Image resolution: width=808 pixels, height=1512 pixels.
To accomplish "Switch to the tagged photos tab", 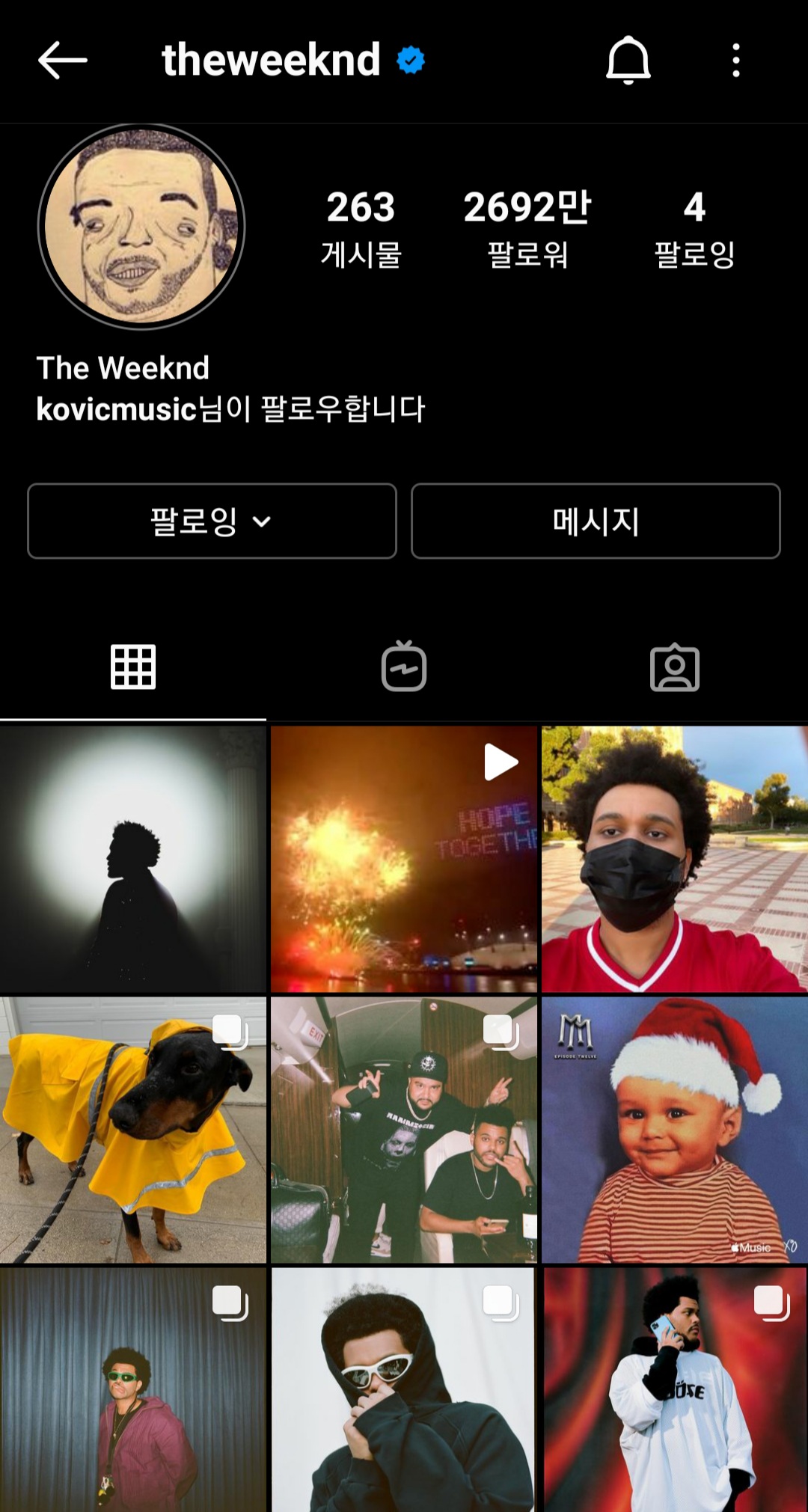I will [x=675, y=667].
